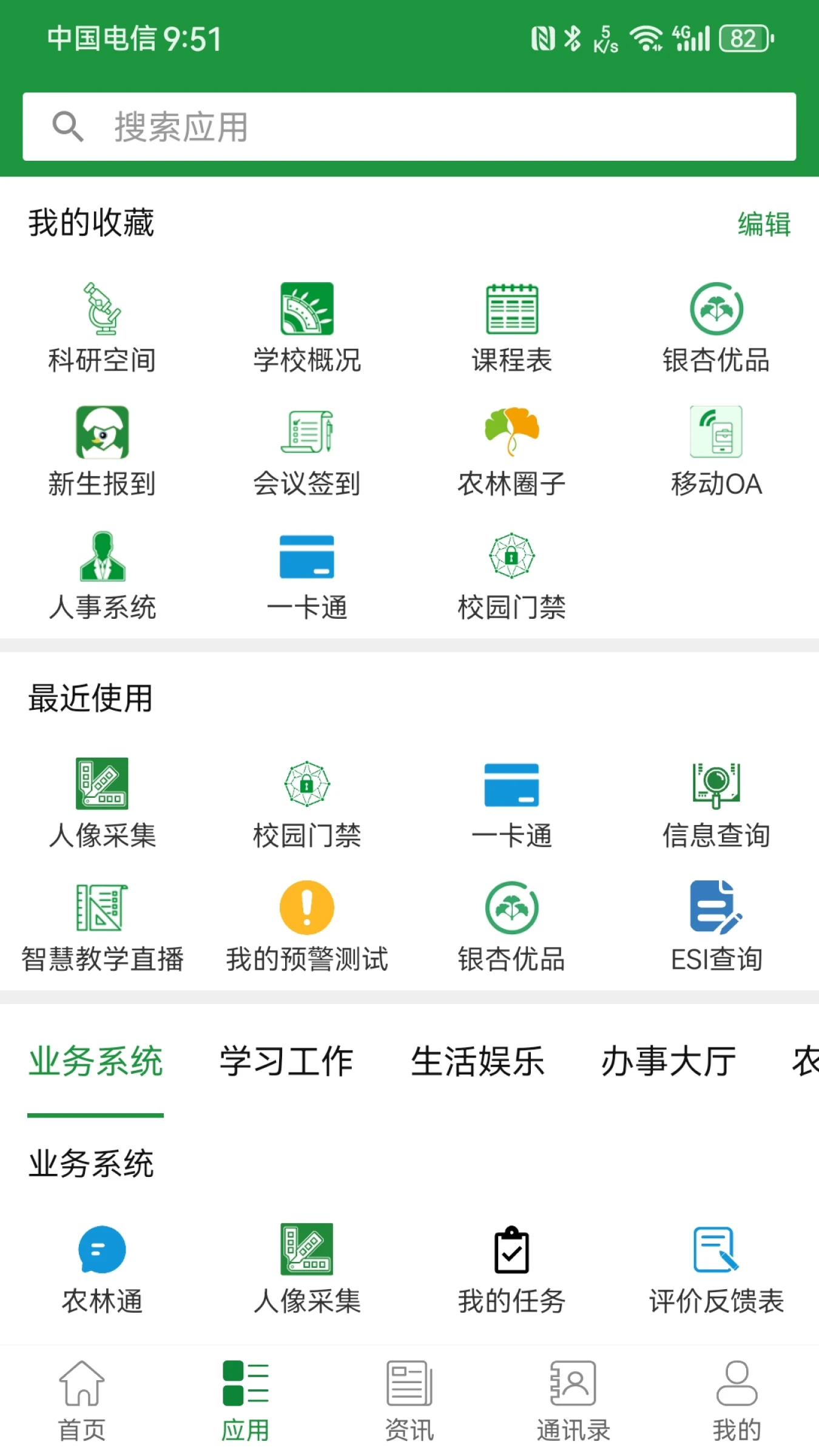Switch to the 学习工作 category tab
The image size is (819, 1456).
(287, 1062)
